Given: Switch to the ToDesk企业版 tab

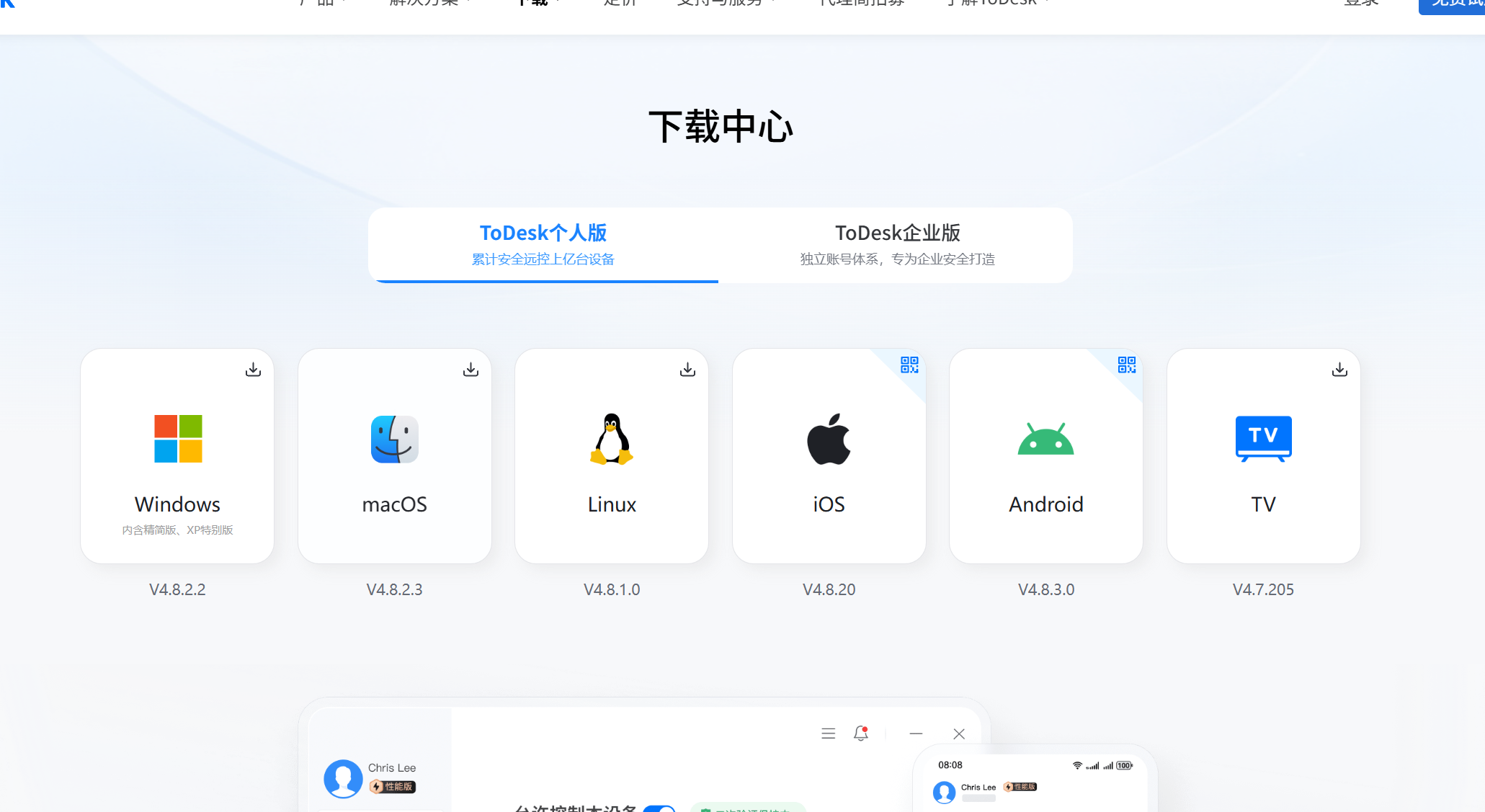Looking at the screenshot, I should [897, 244].
